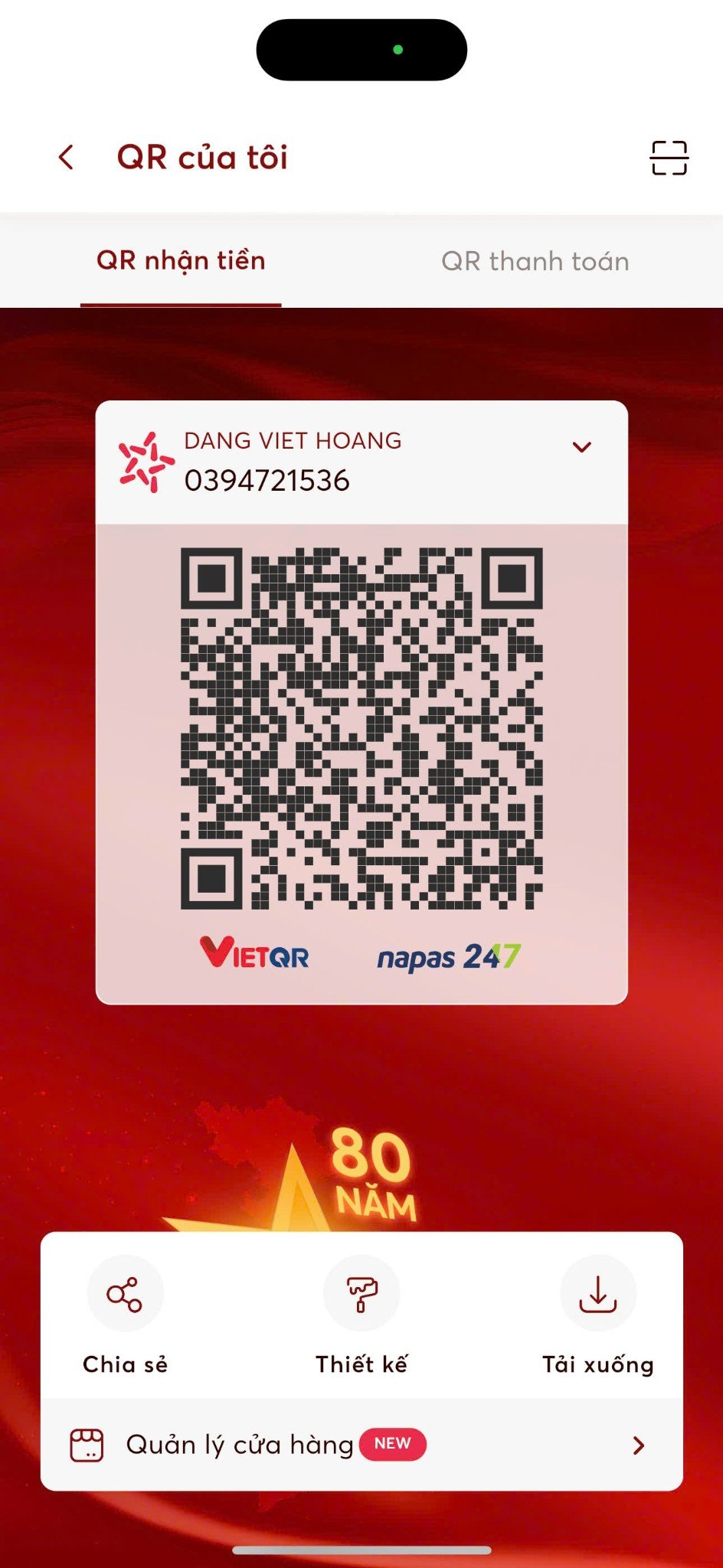Viewport: 723px width, 1568px height.
Task: Go back from QR của tôi
Action: point(67,158)
